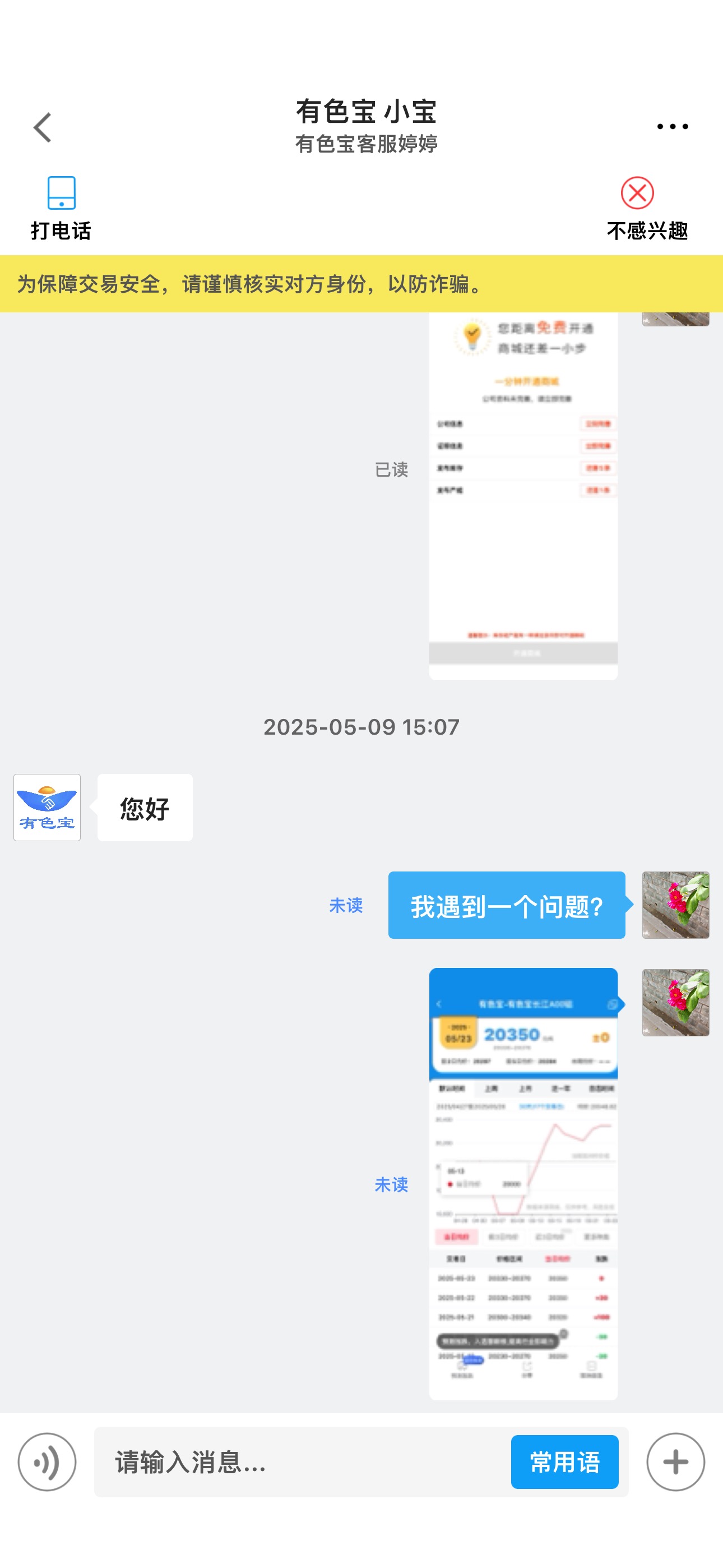Mark this chat as 不感兴趣

click(646, 208)
